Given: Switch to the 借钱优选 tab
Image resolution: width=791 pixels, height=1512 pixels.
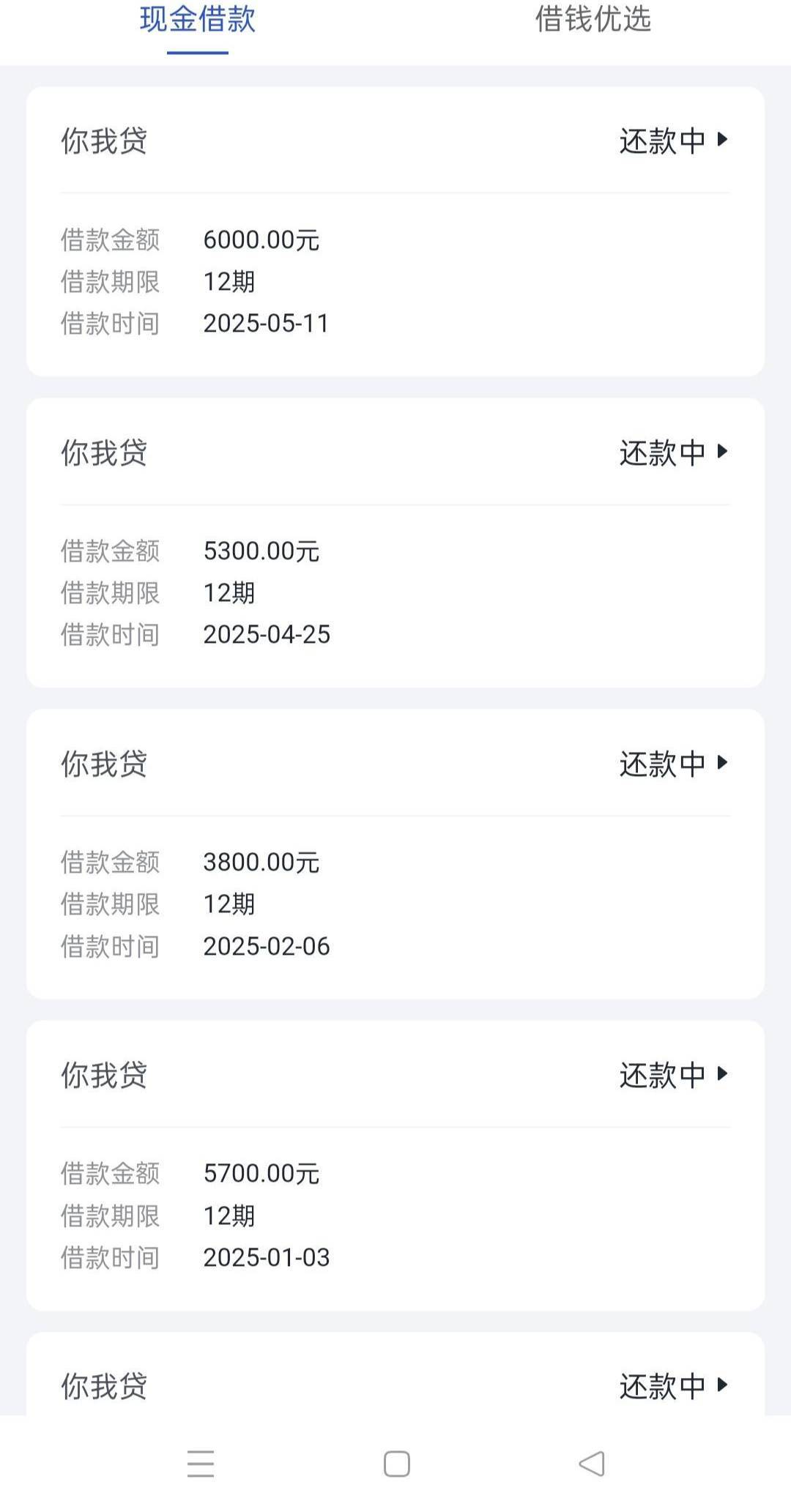Looking at the screenshot, I should click(593, 21).
